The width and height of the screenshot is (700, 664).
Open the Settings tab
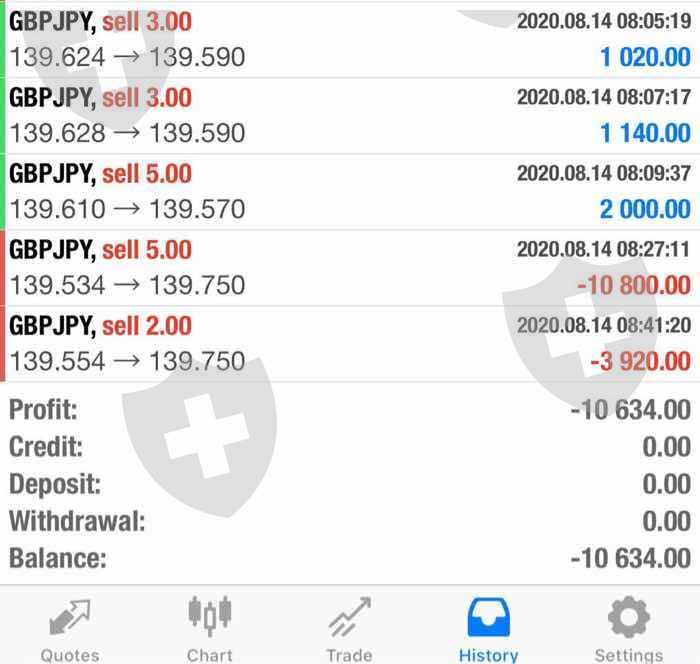628,628
